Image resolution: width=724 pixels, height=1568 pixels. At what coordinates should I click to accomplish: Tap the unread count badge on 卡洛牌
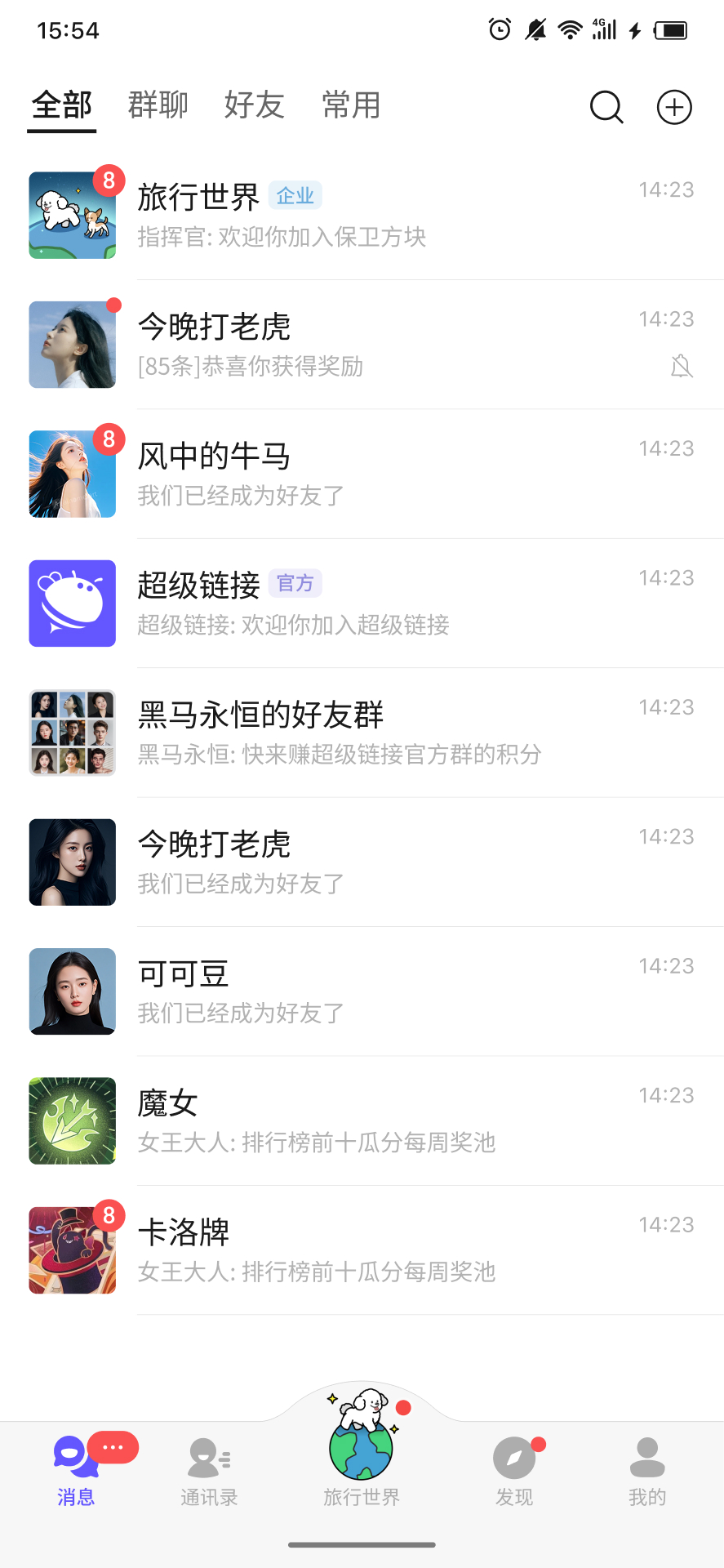[x=109, y=1215]
